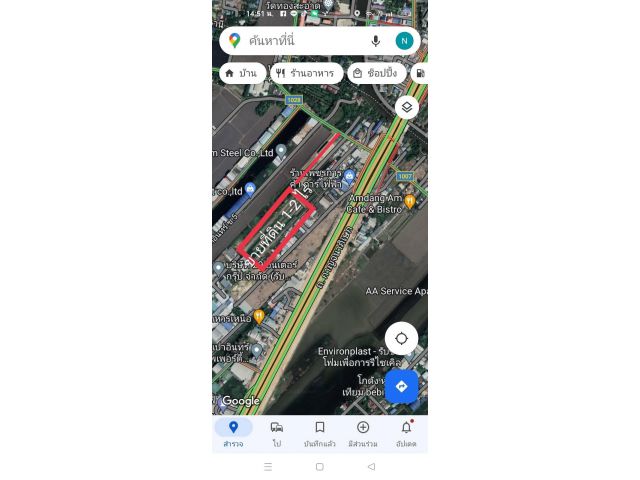Open the map layers button
The width and height of the screenshot is (640, 480).
pyautogui.click(x=406, y=107)
